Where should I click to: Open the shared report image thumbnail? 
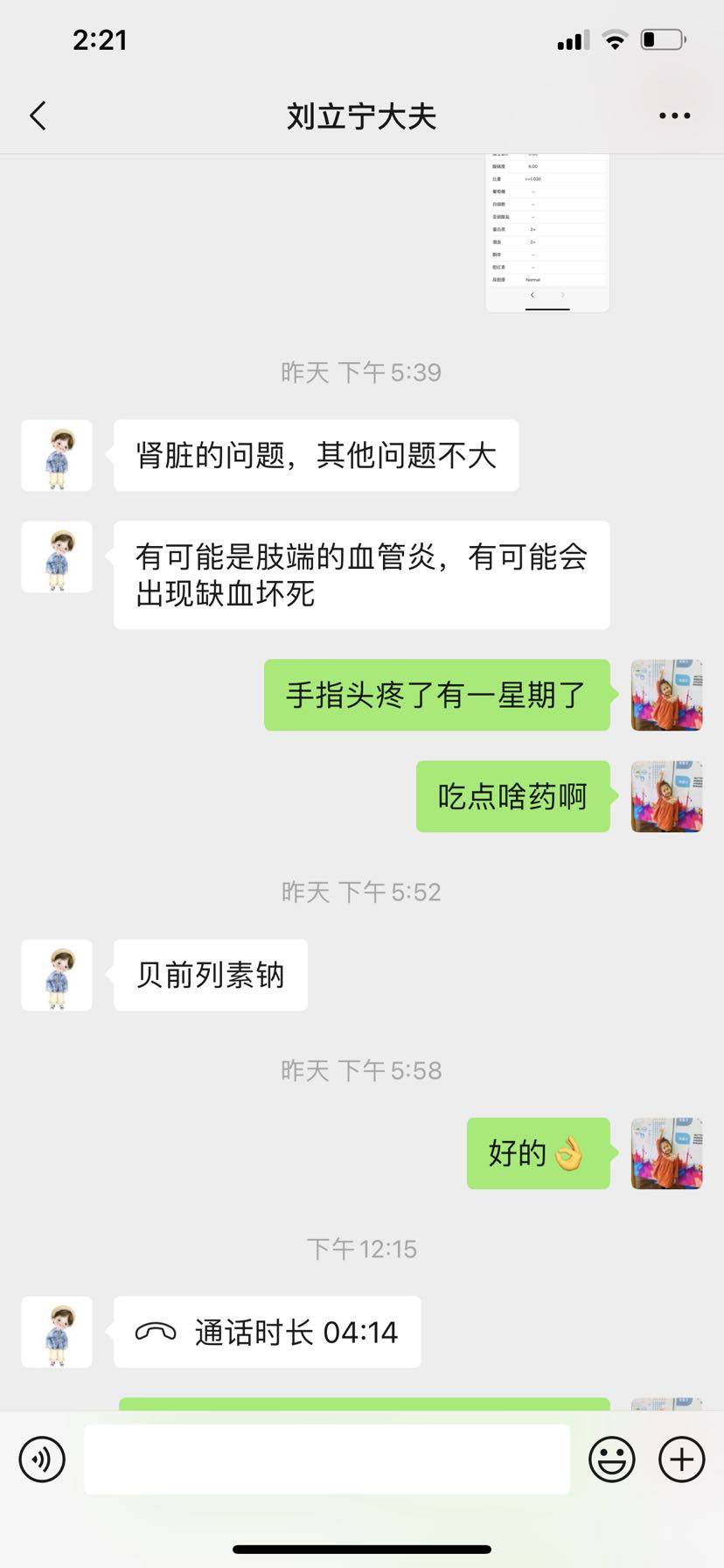(x=547, y=233)
